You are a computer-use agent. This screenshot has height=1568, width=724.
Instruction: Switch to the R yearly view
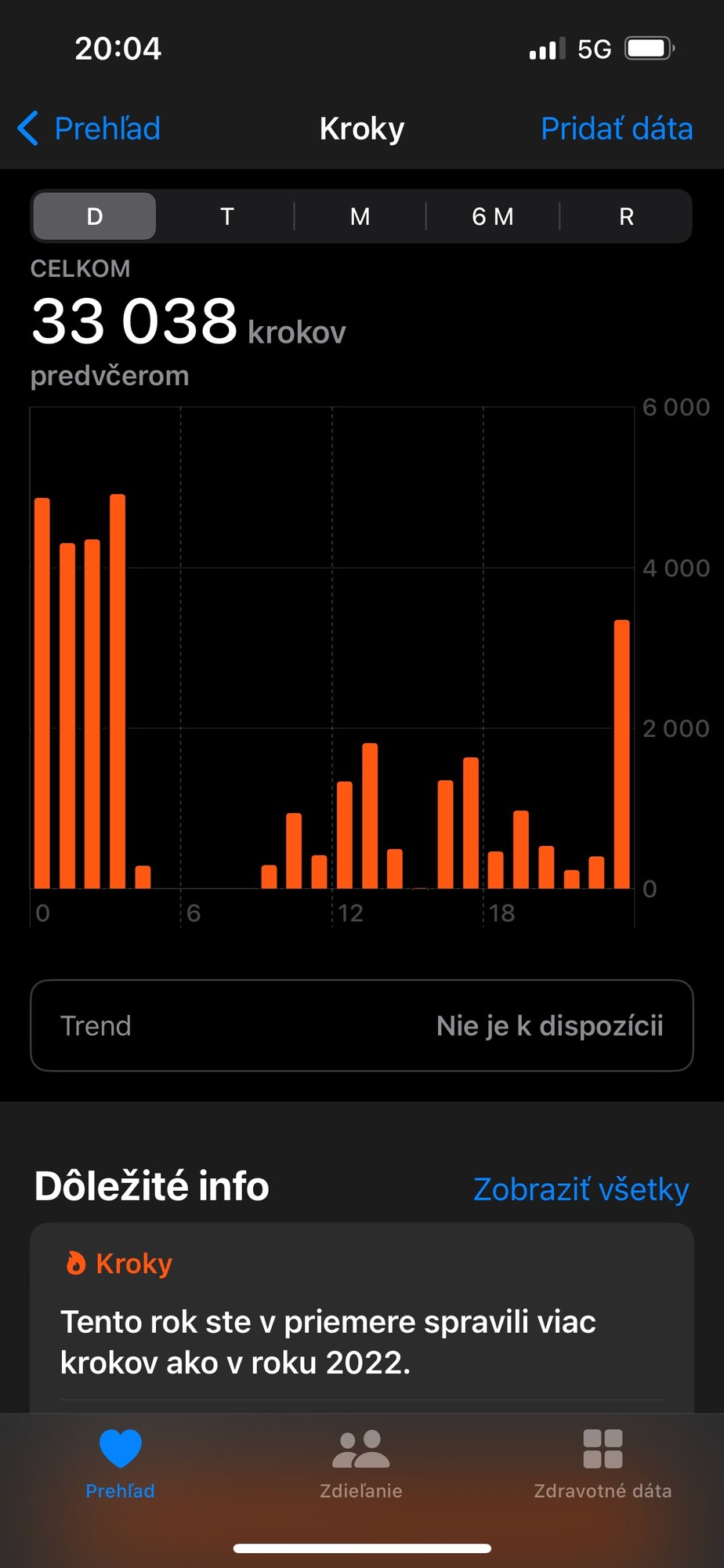click(626, 216)
